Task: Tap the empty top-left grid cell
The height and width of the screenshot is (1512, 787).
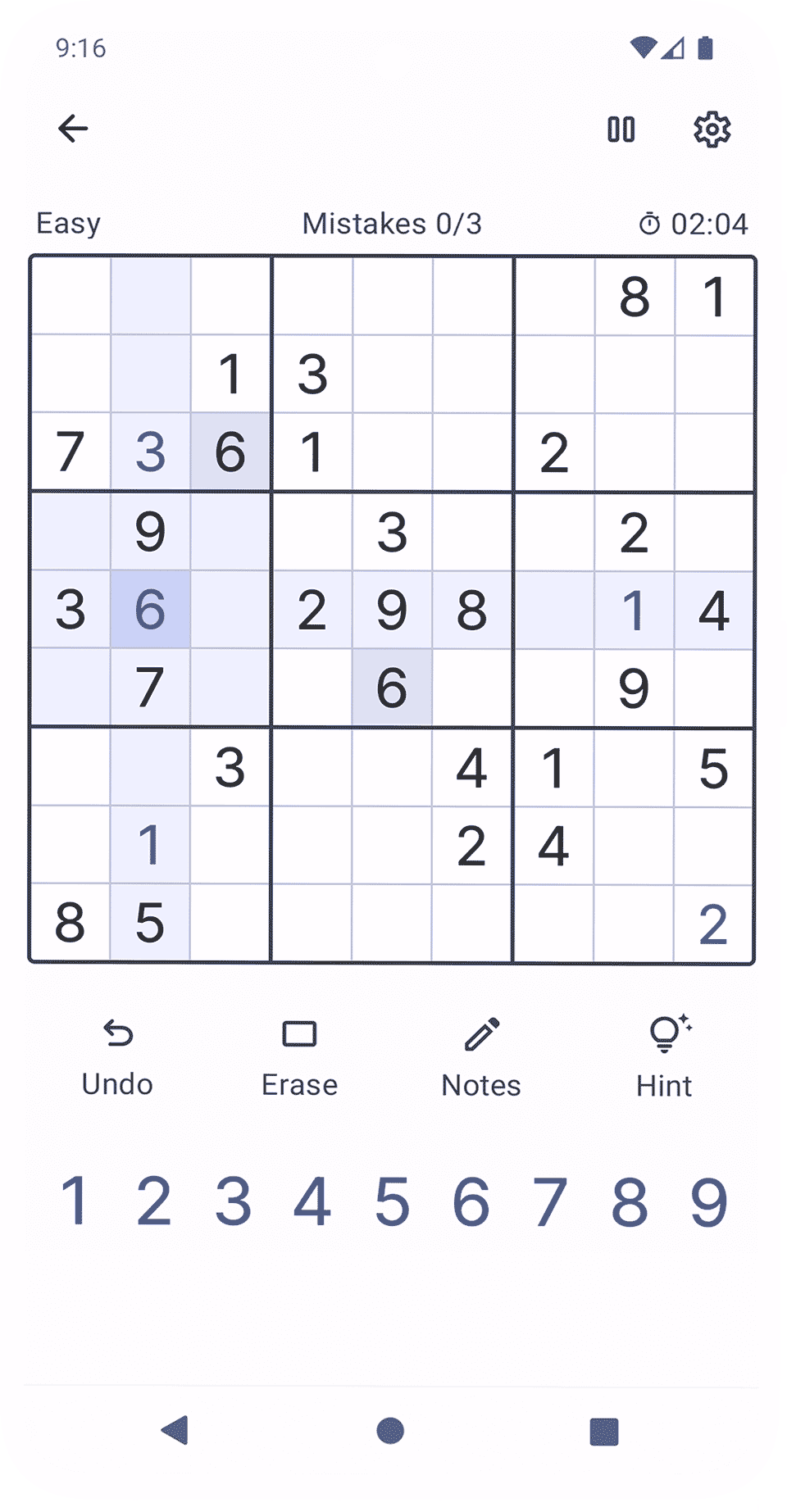Action: tap(71, 294)
